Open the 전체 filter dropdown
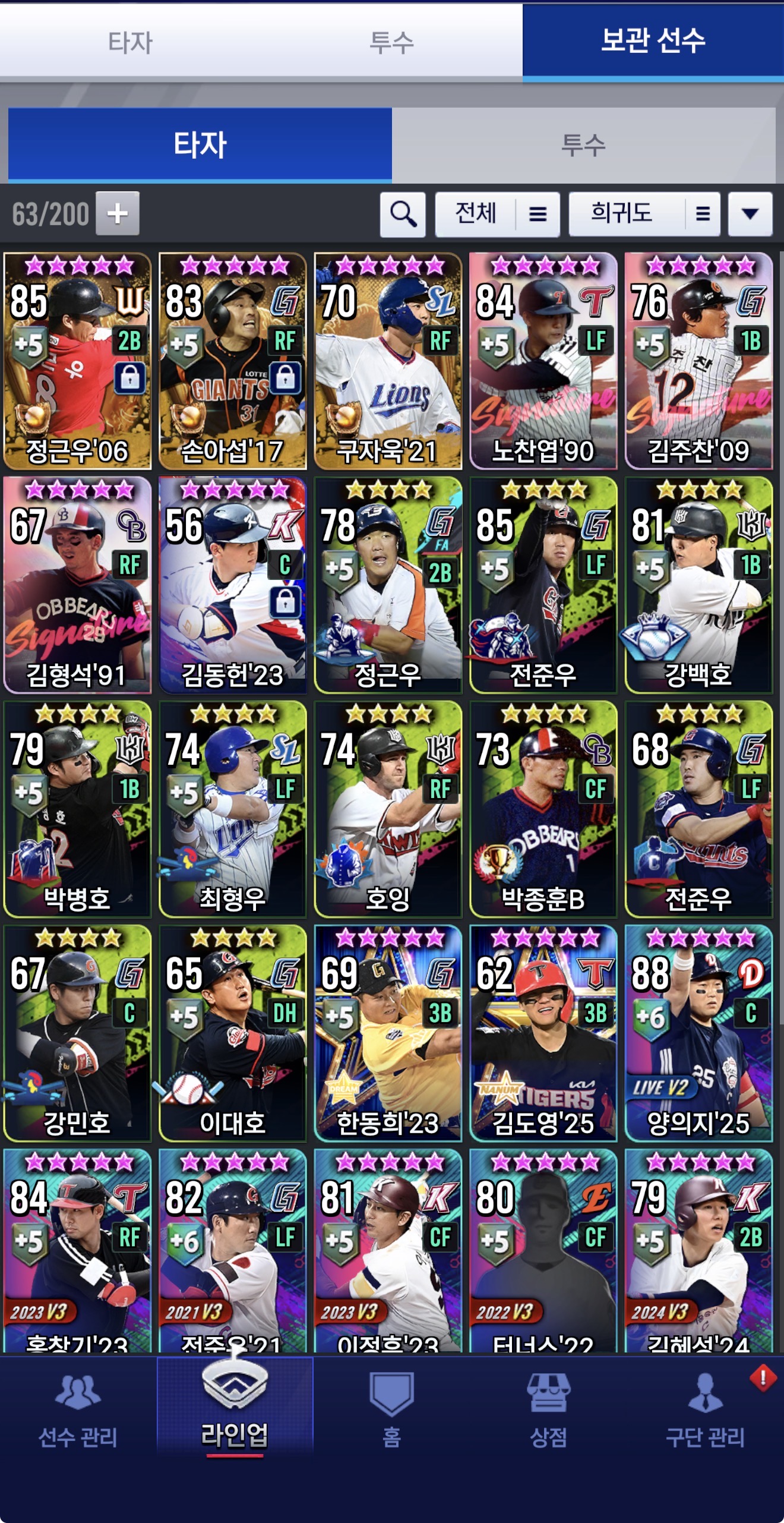This screenshot has width=784, height=1523. [497, 213]
